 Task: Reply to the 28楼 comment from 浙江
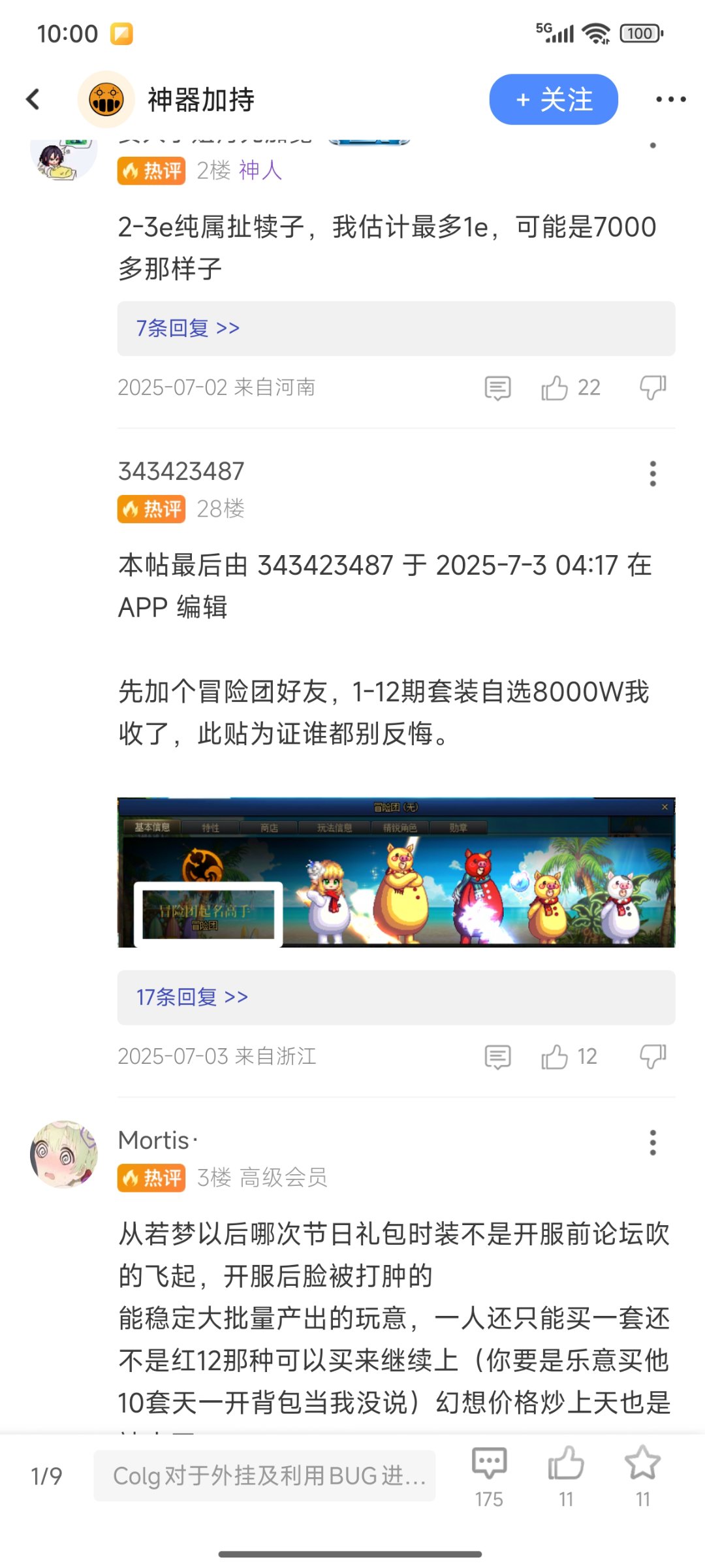point(497,1057)
